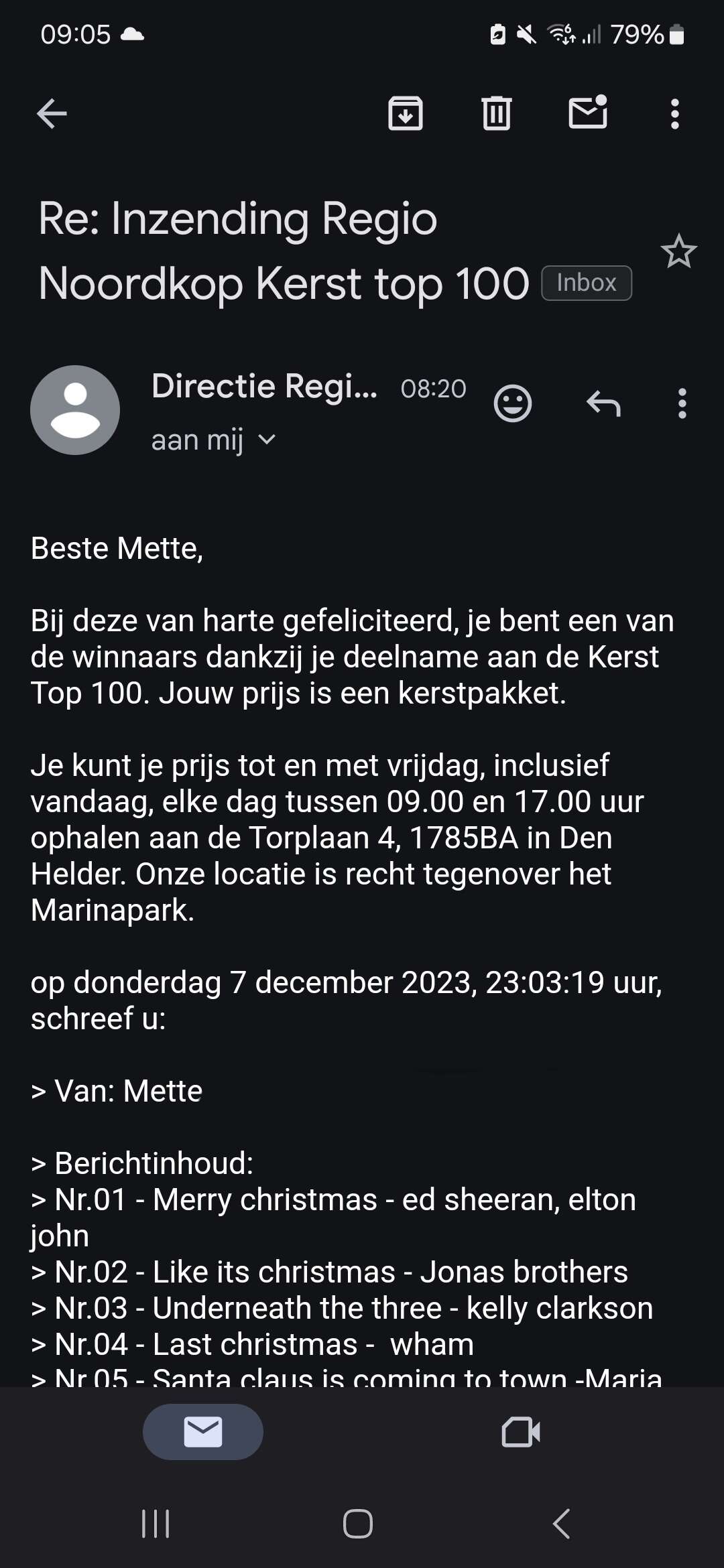Open the Inbox label
This screenshot has height=1568, width=724.
[x=586, y=283]
